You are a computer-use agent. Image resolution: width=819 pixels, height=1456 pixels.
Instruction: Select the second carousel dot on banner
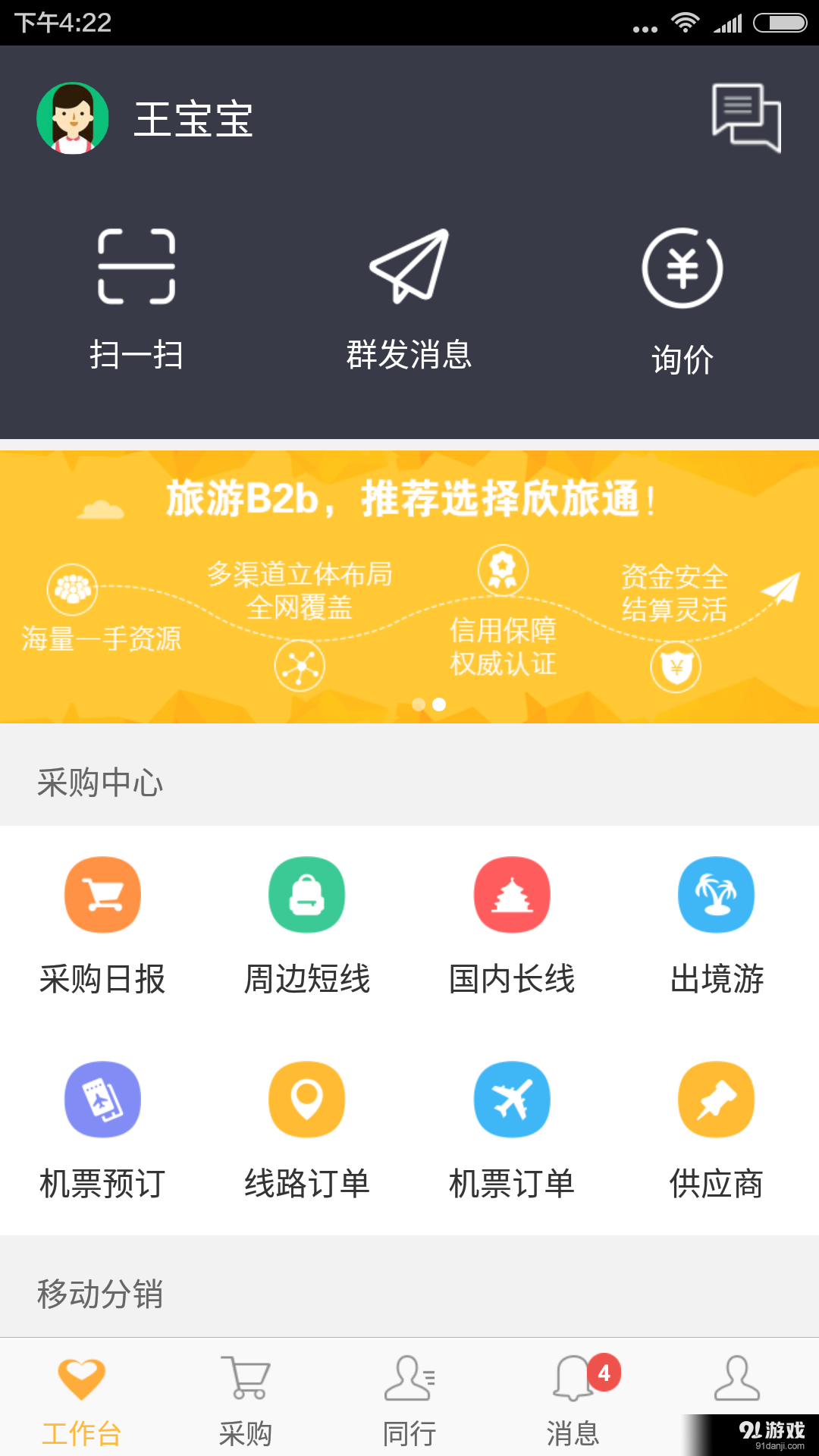pos(438,704)
